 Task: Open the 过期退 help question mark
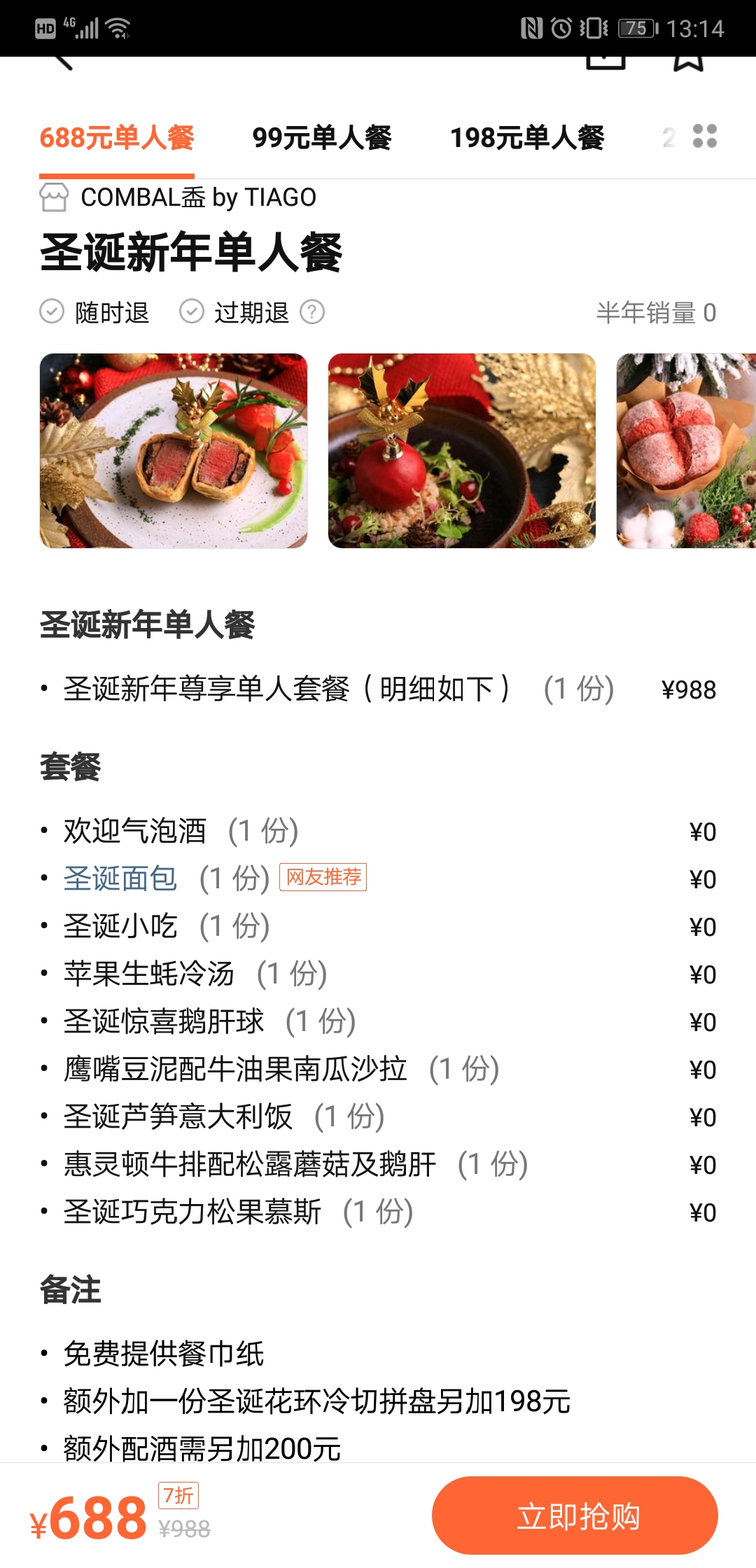tap(312, 312)
